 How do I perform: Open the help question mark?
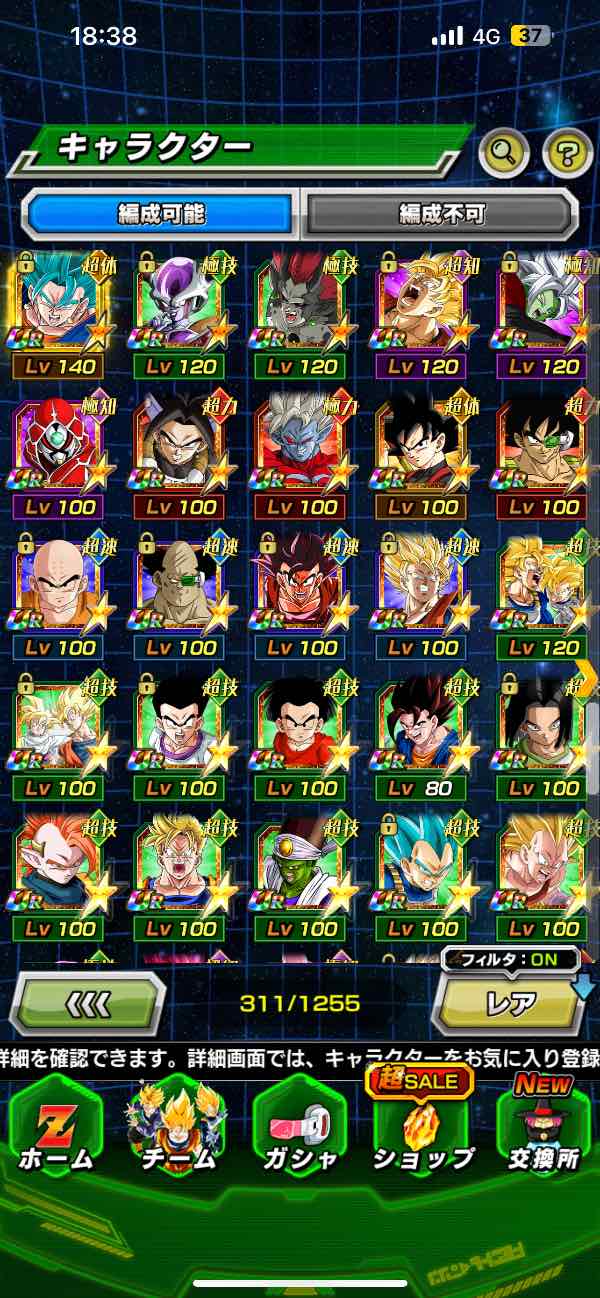pos(567,153)
